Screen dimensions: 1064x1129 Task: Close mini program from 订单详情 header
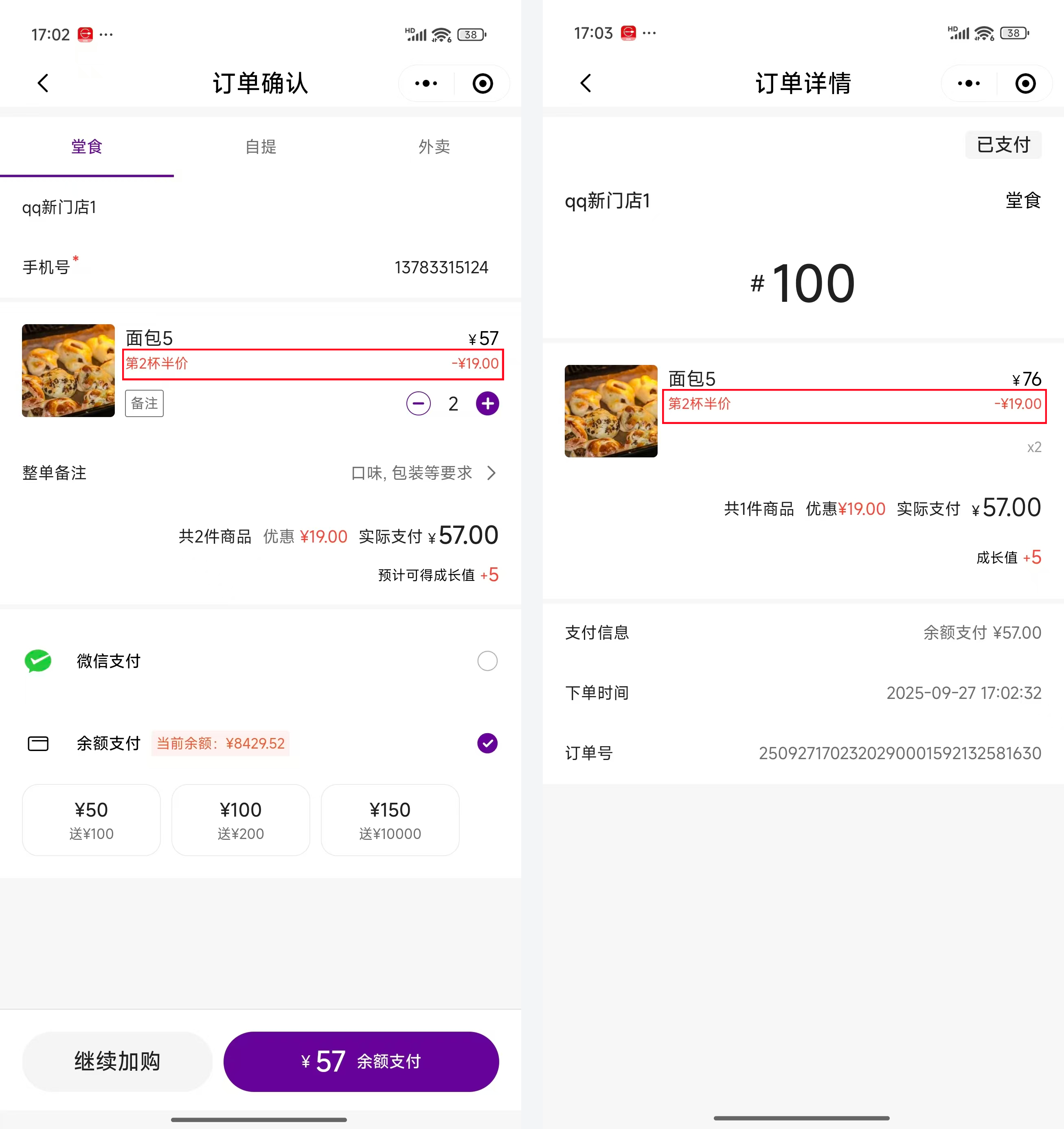point(1025,83)
